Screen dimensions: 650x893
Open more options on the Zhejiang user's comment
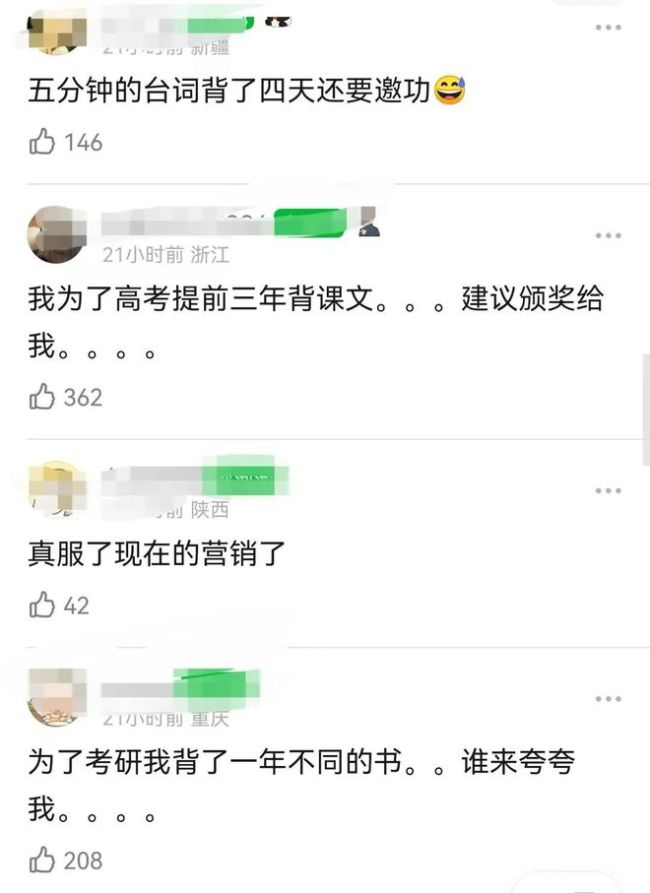(x=608, y=236)
